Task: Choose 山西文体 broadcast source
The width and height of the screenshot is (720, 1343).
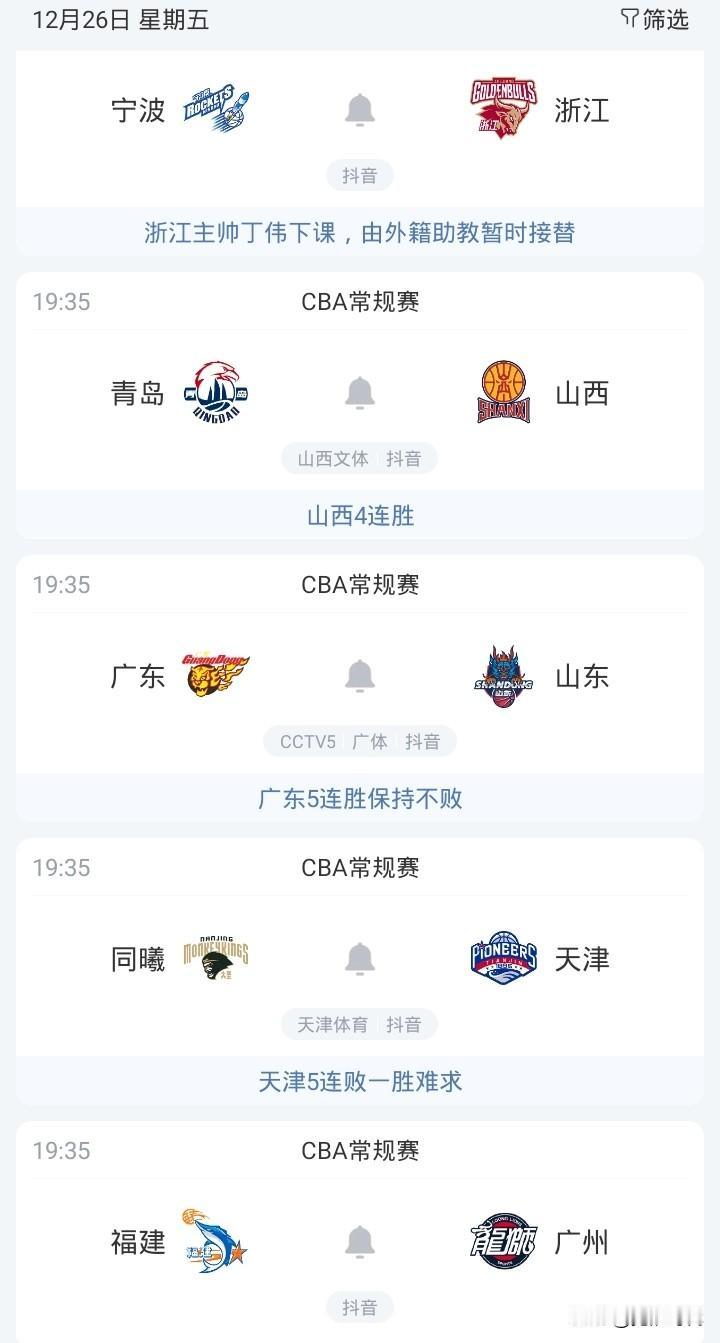Action: [x=333, y=458]
